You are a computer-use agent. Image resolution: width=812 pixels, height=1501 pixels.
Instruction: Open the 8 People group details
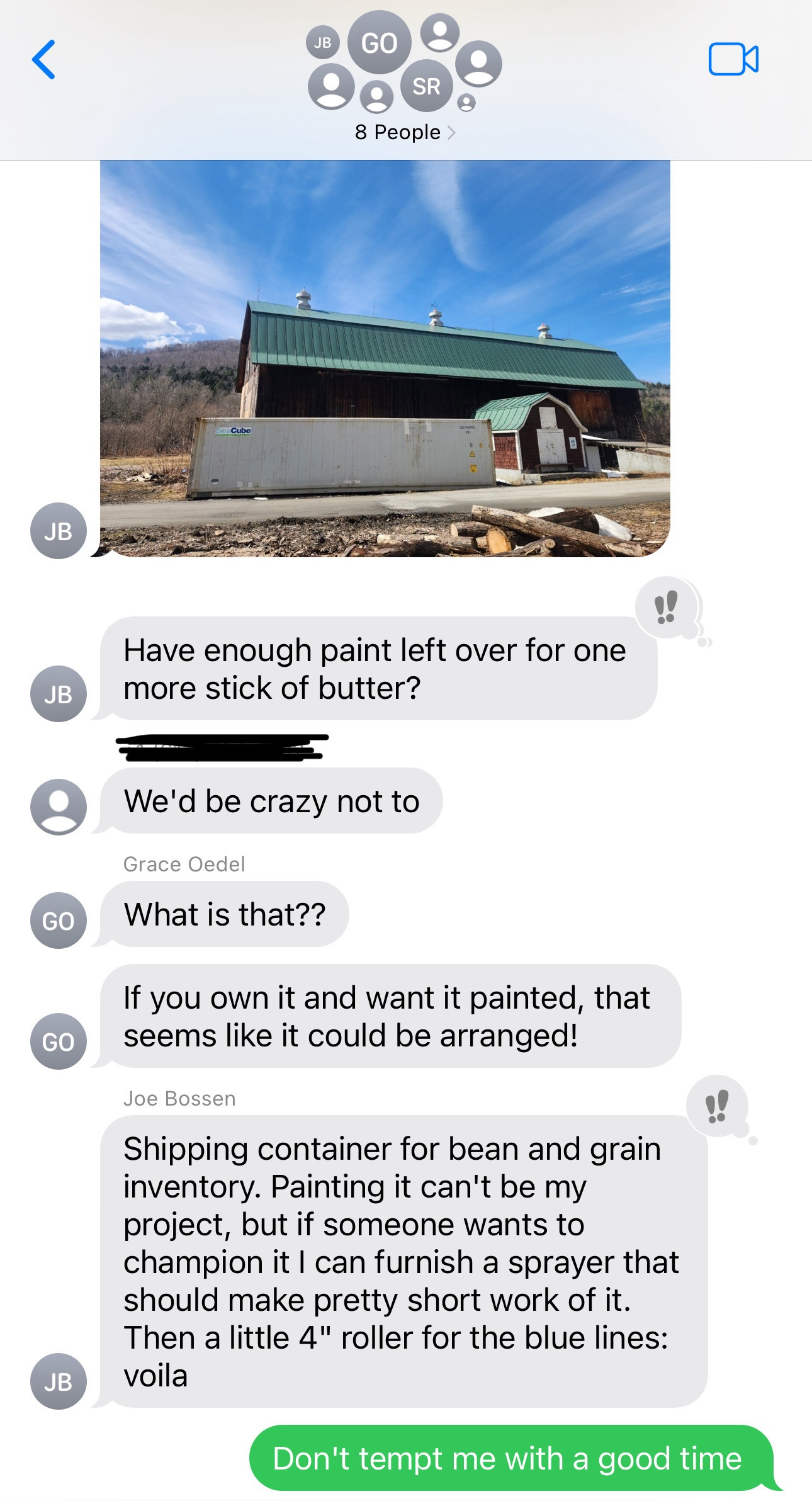point(404,132)
